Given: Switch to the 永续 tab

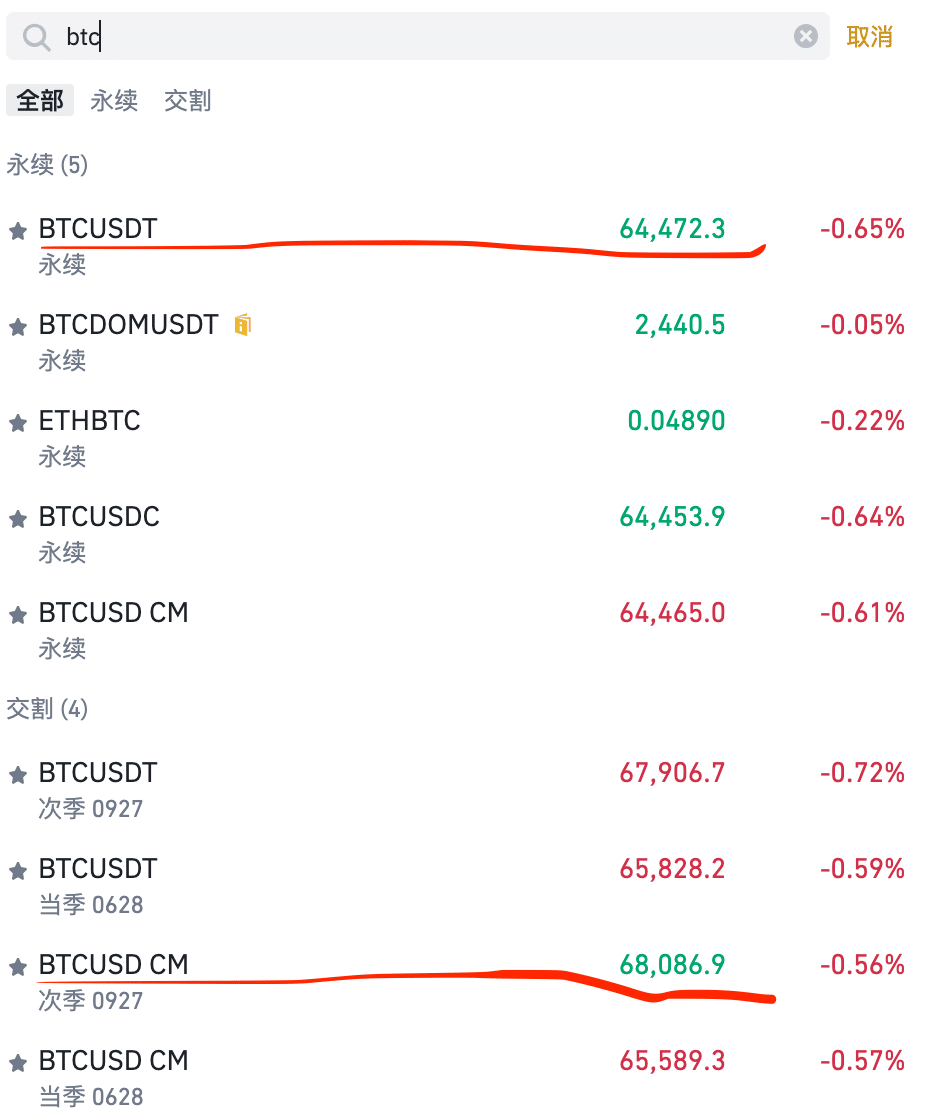Looking at the screenshot, I should tap(113, 100).
